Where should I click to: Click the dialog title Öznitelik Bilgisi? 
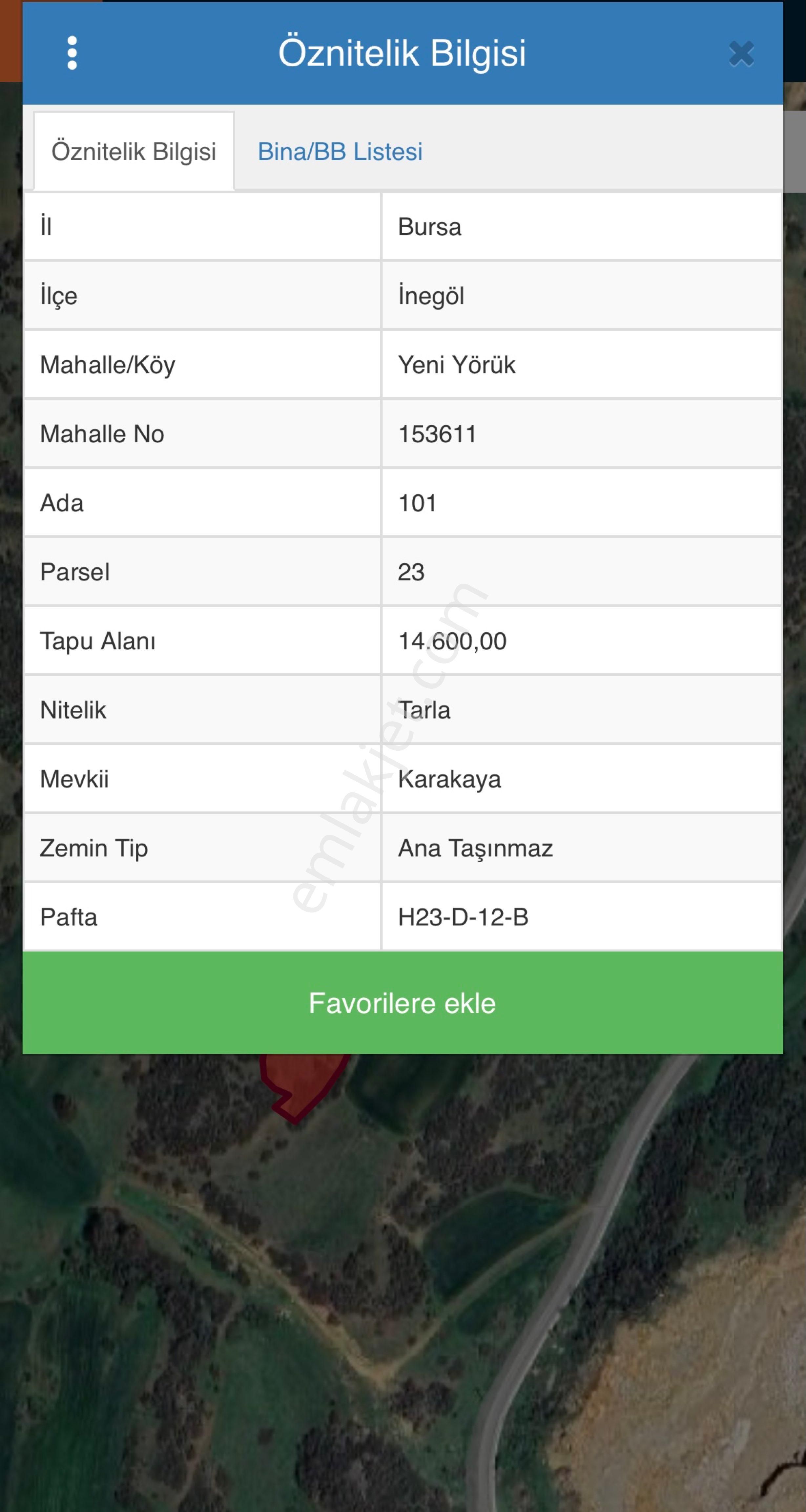403,53
